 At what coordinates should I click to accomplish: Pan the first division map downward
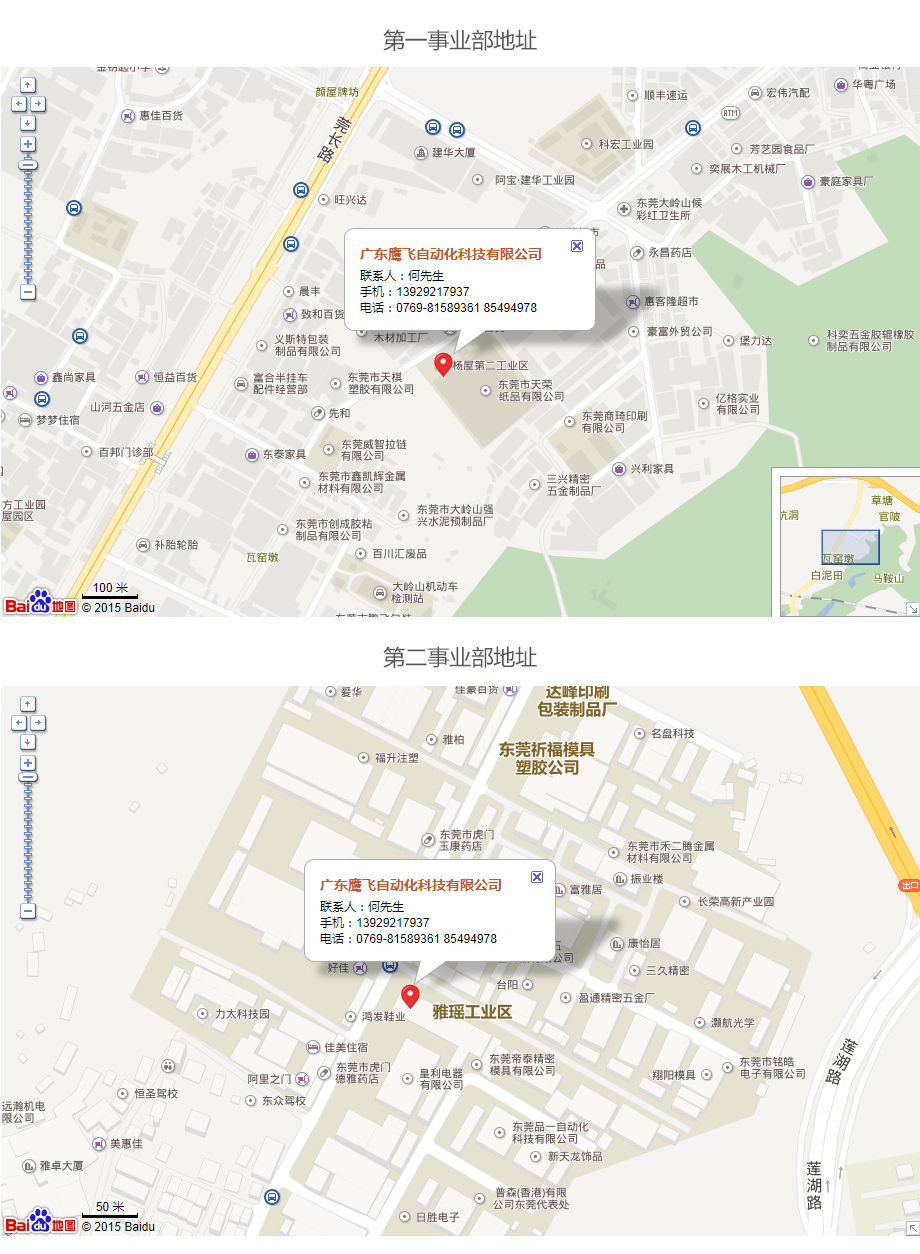(x=28, y=122)
